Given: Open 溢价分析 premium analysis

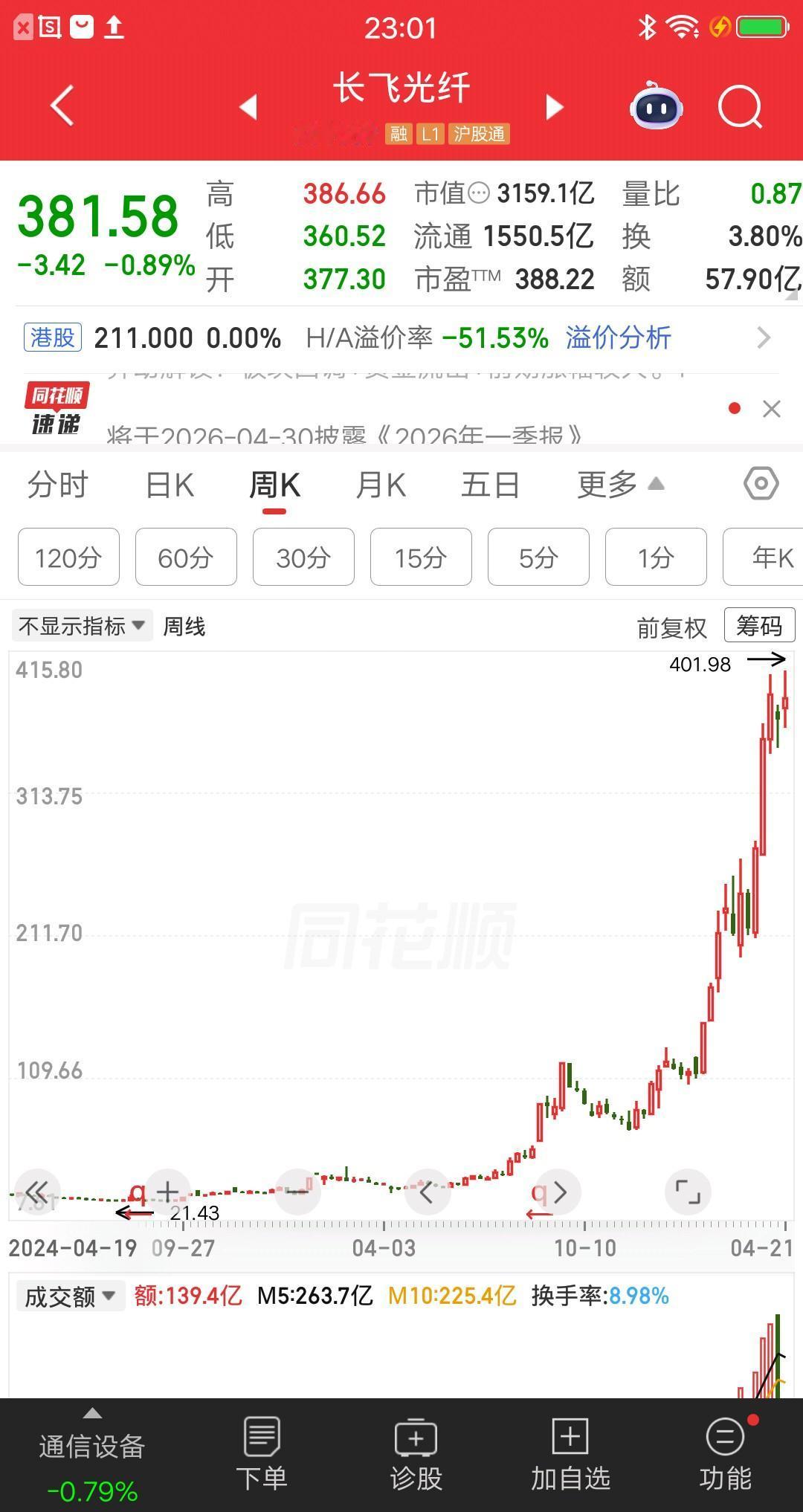Looking at the screenshot, I should tap(617, 337).
